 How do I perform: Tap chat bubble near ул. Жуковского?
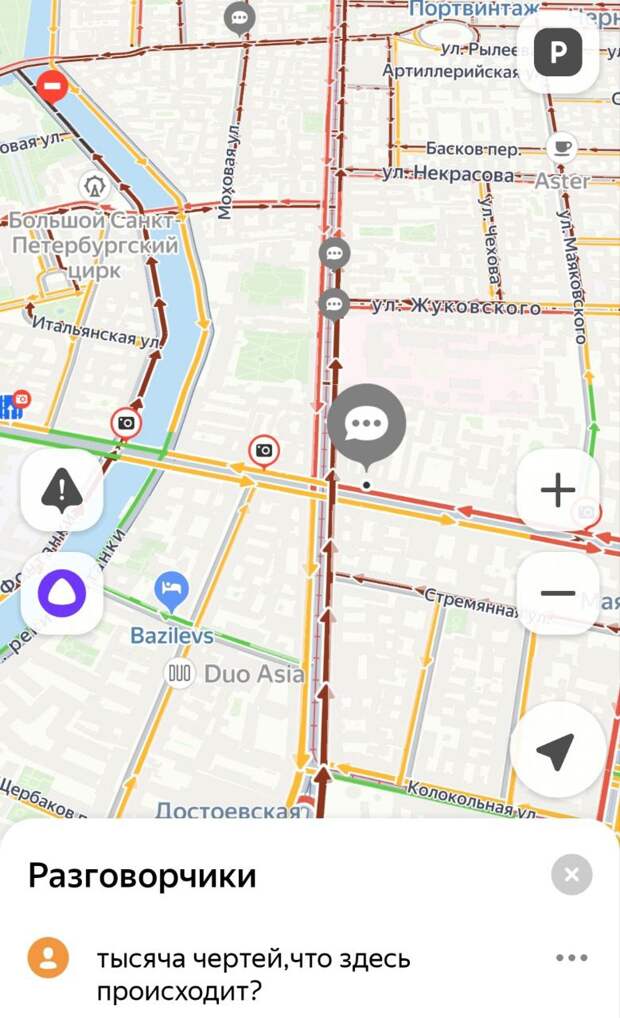tap(334, 301)
